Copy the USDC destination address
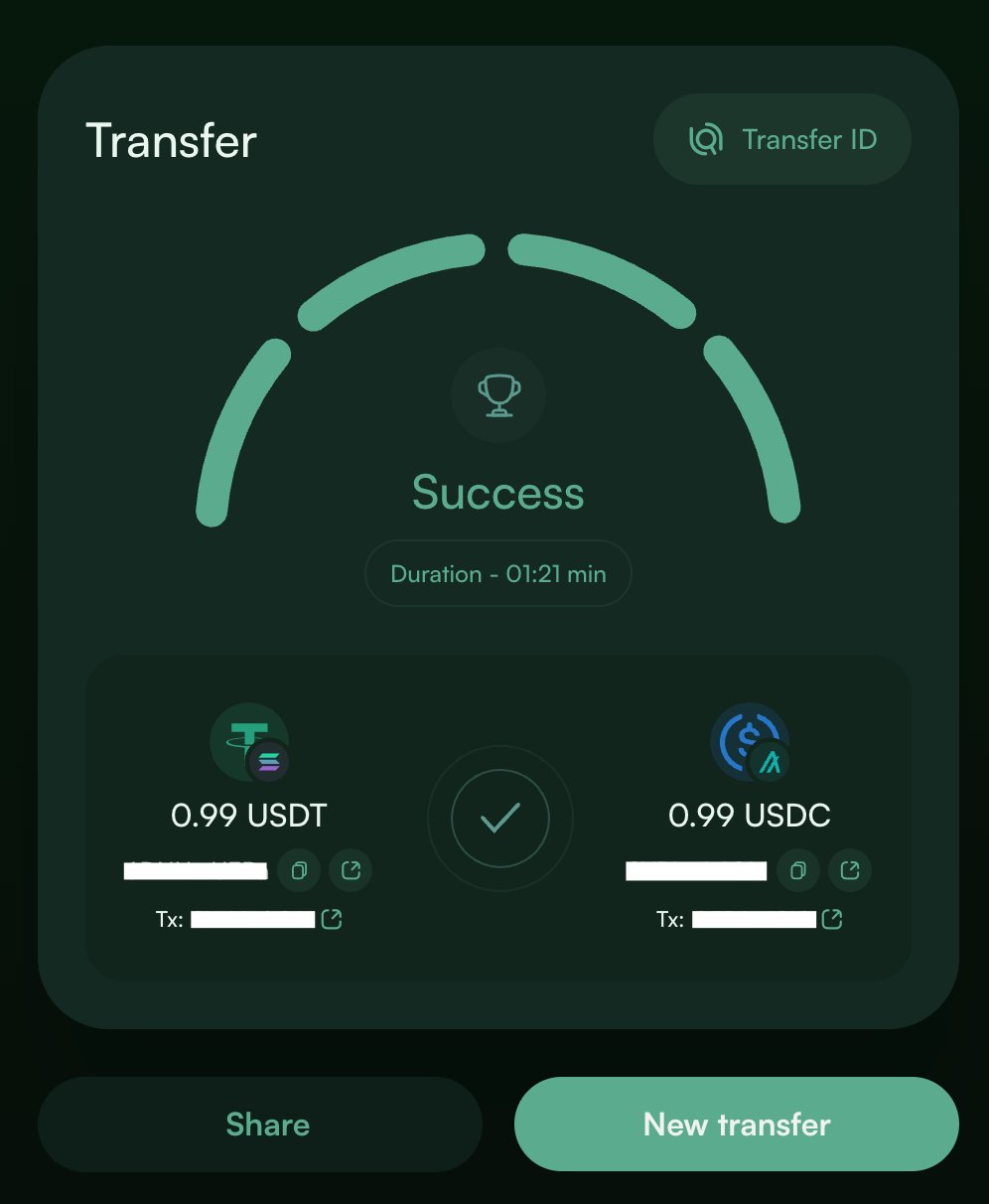989x1204 pixels. pyautogui.click(x=798, y=871)
